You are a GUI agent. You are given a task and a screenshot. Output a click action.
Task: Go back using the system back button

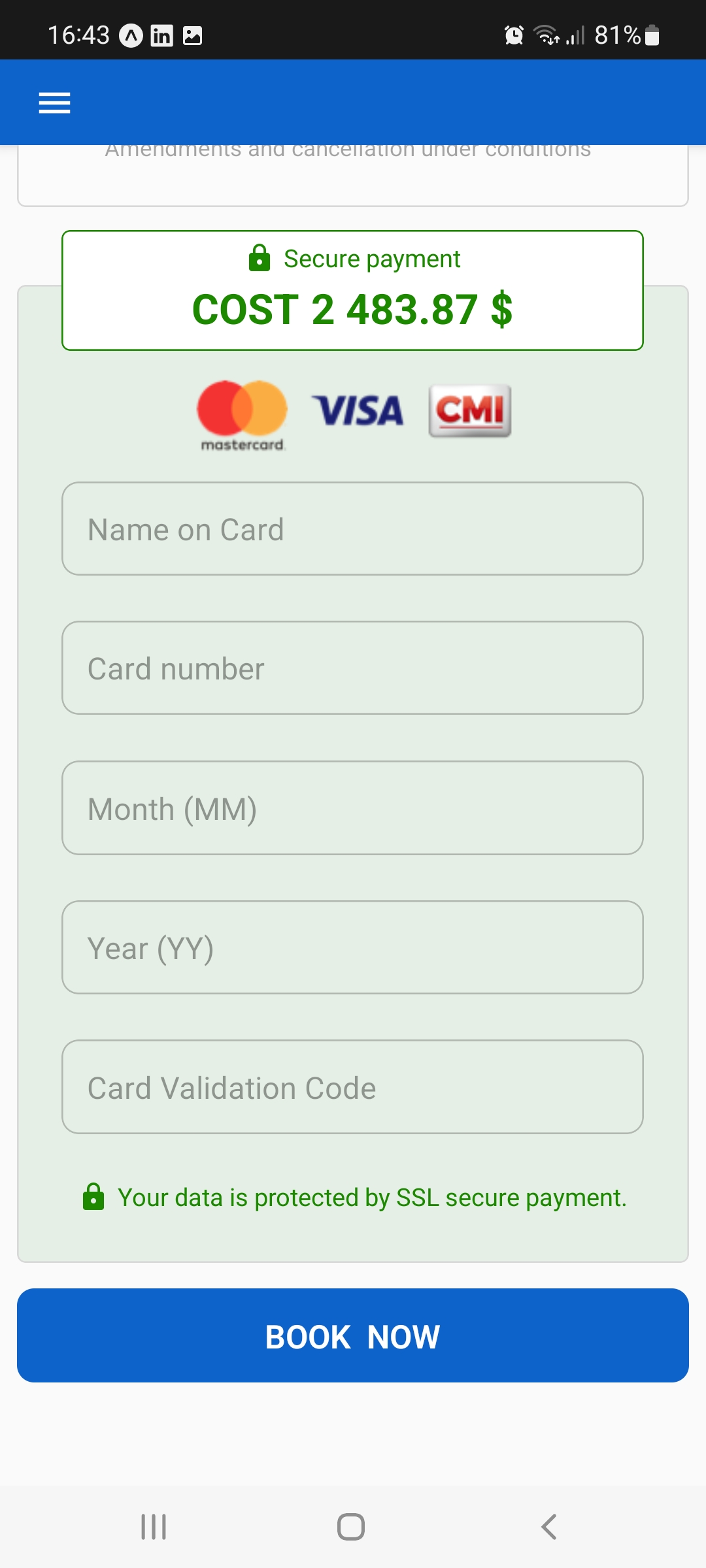549,1527
